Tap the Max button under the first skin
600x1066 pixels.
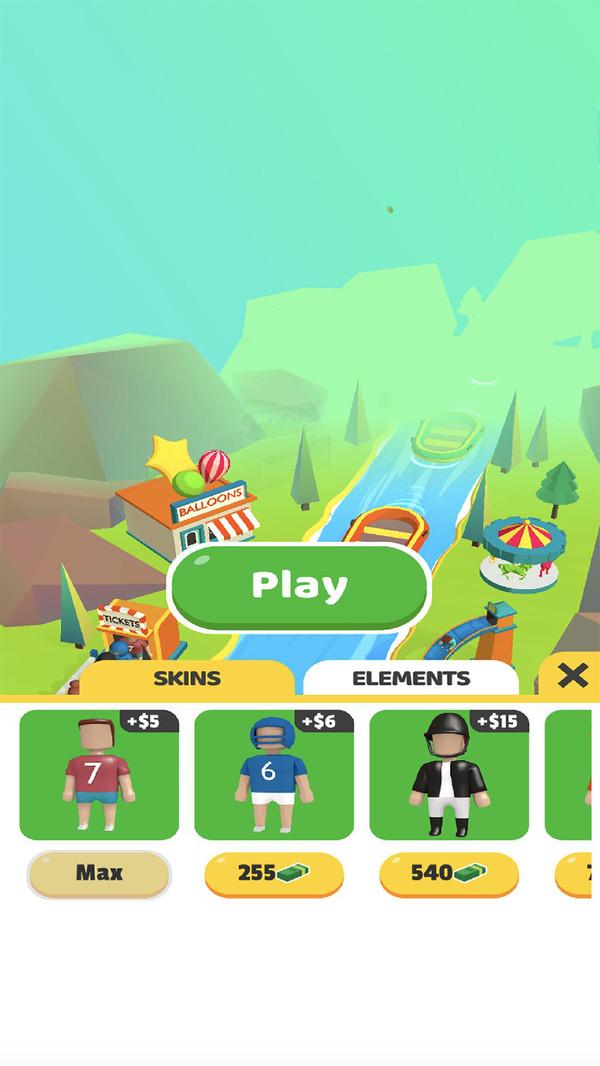(x=99, y=873)
